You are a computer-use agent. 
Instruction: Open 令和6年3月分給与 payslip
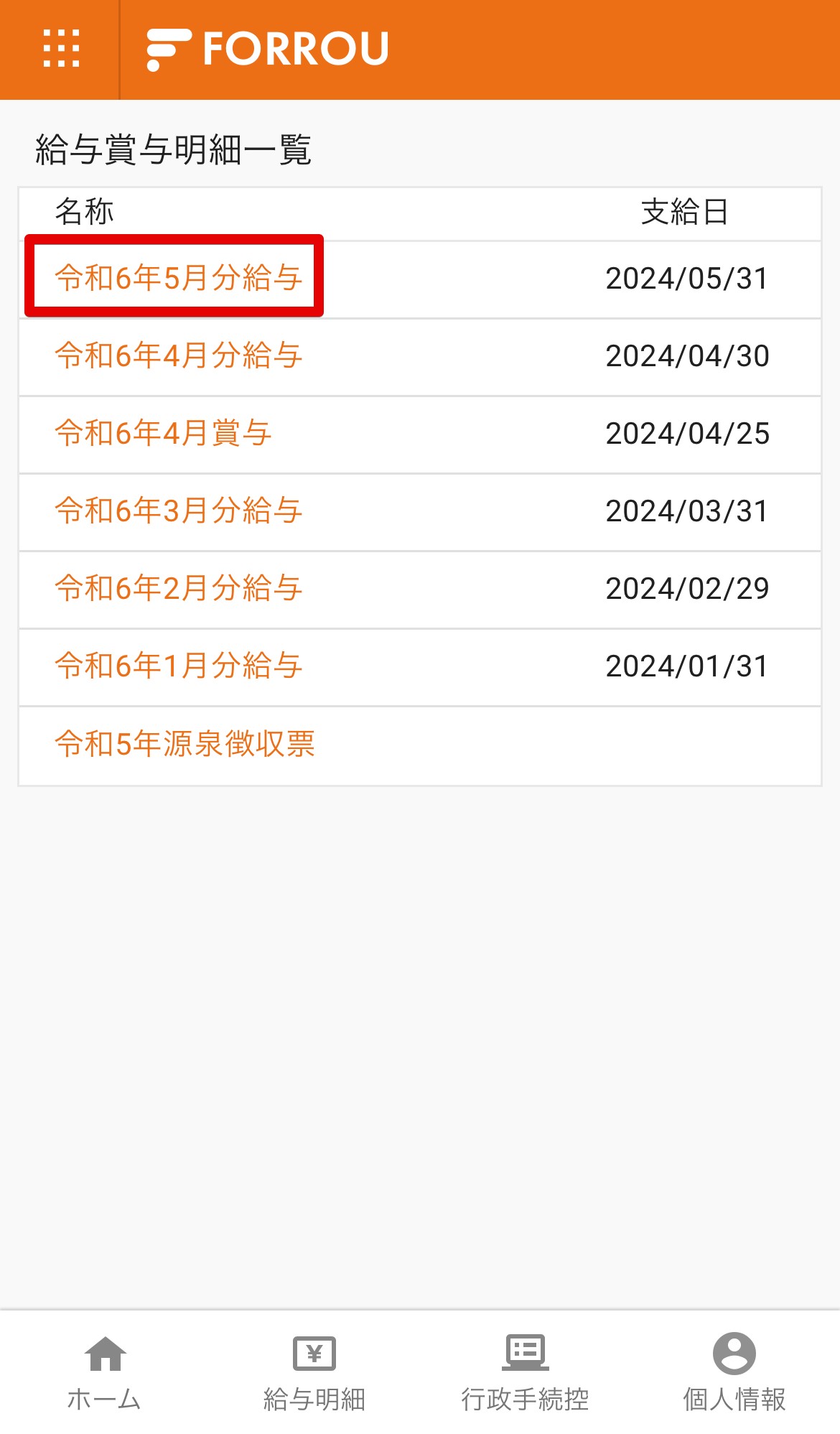178,511
